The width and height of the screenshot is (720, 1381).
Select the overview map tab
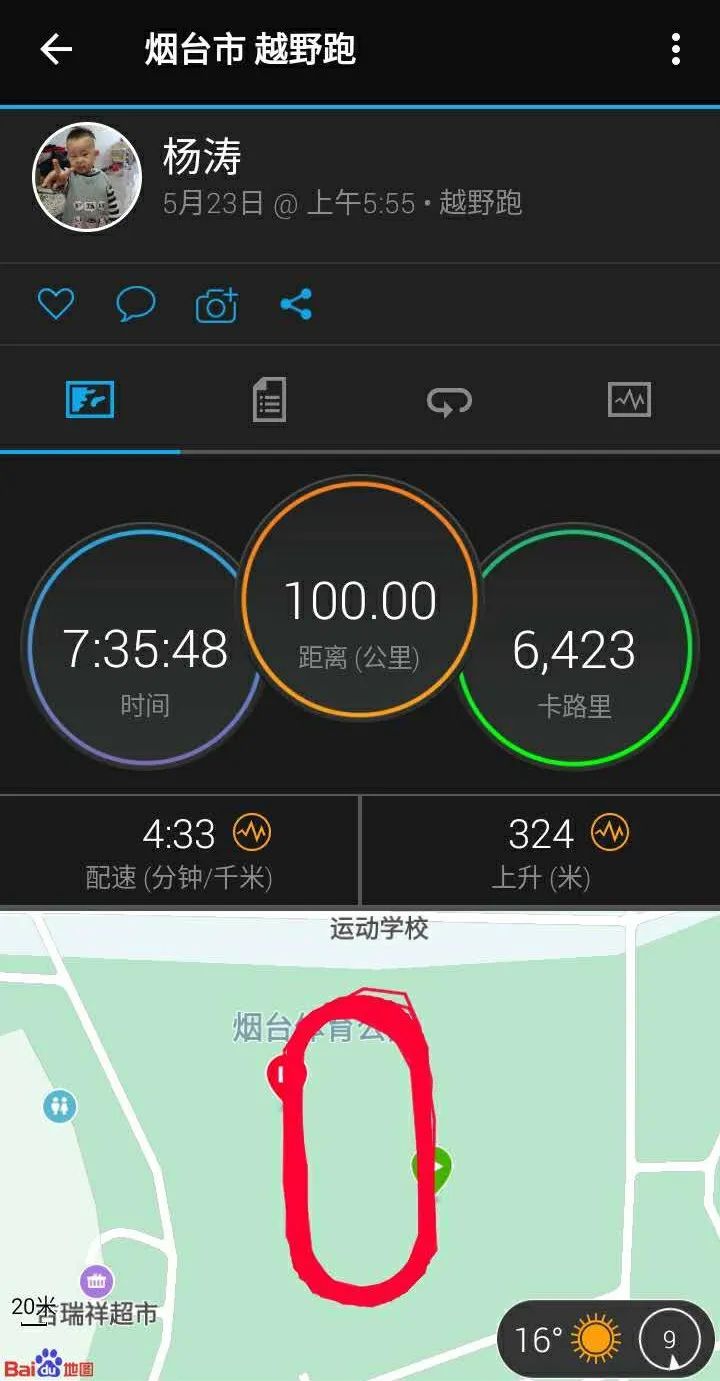click(x=90, y=400)
